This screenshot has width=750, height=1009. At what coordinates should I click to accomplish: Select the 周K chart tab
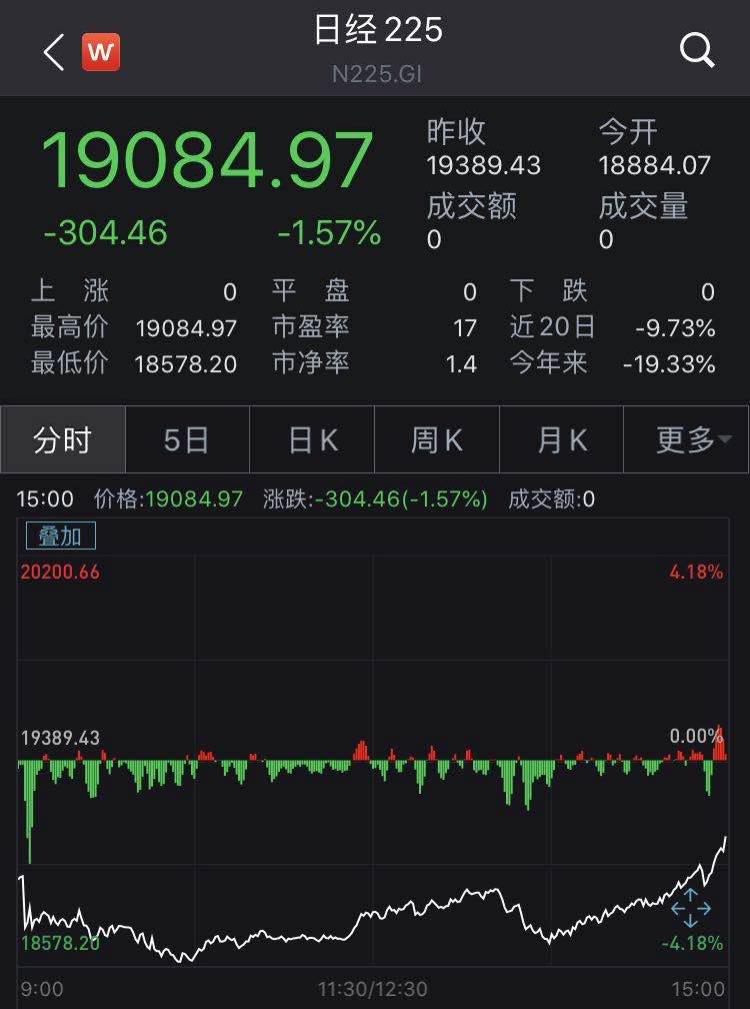(x=437, y=440)
